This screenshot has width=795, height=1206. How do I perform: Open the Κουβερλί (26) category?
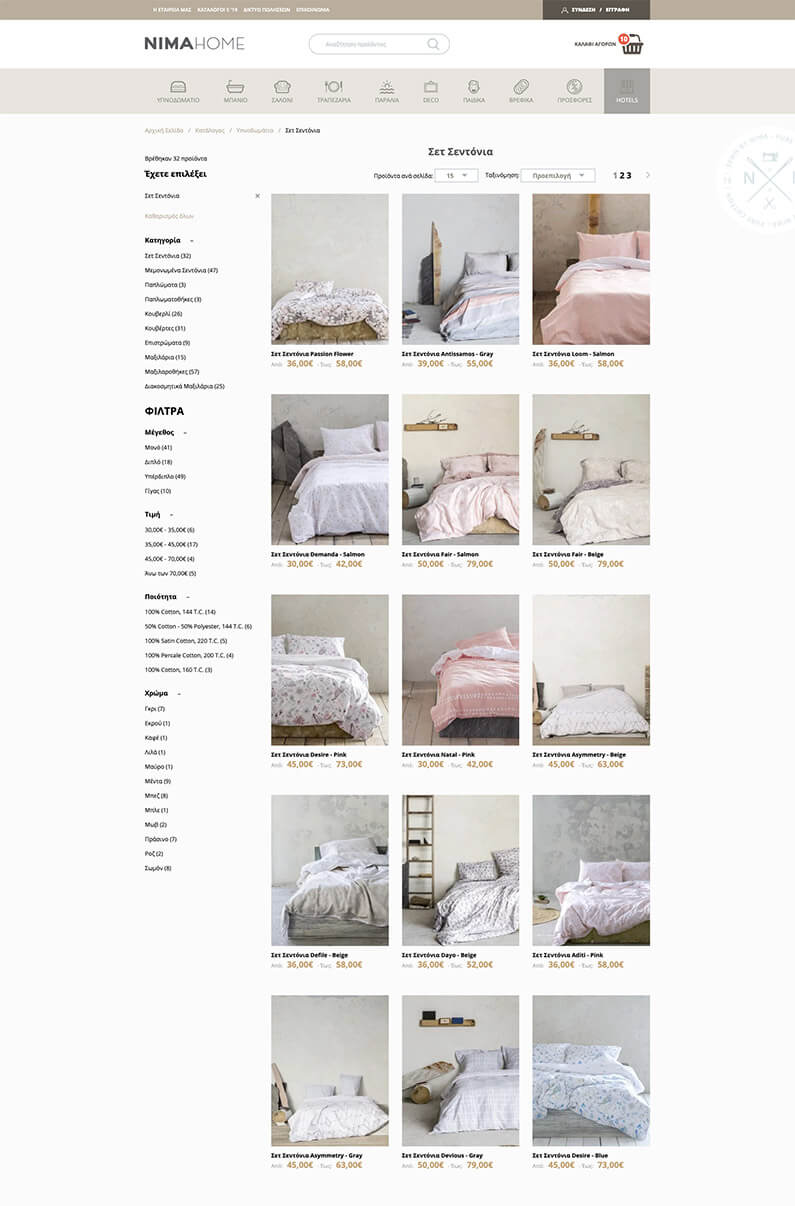pyautogui.click(x=163, y=313)
